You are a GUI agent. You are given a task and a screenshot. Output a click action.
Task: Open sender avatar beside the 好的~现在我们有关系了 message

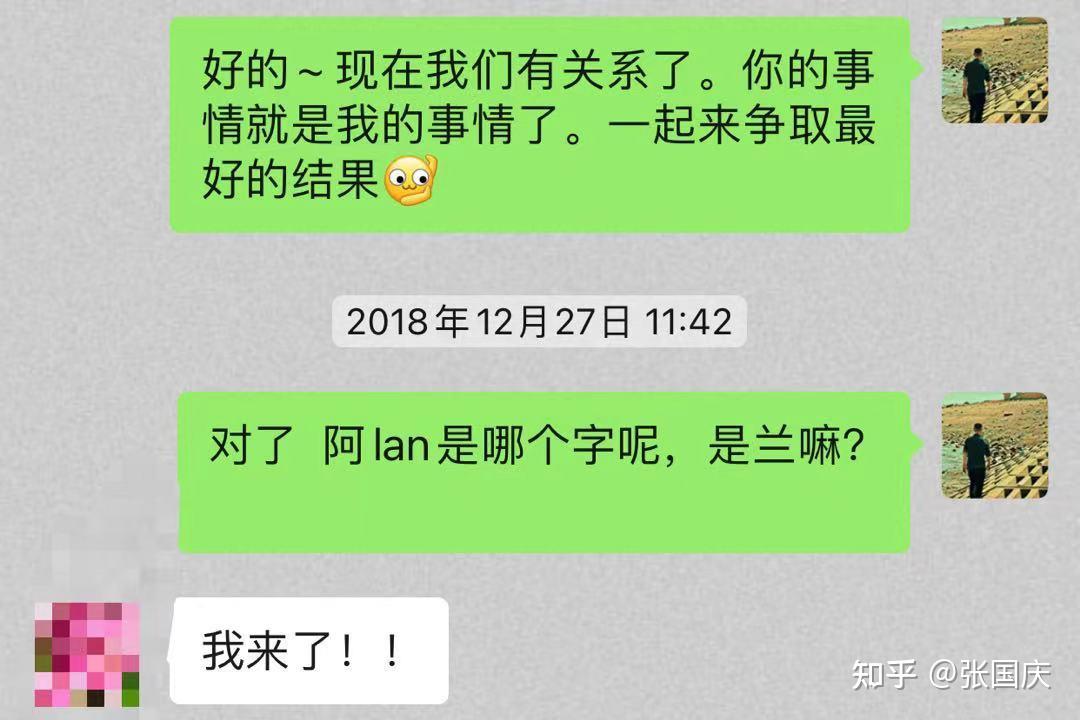tap(995, 70)
